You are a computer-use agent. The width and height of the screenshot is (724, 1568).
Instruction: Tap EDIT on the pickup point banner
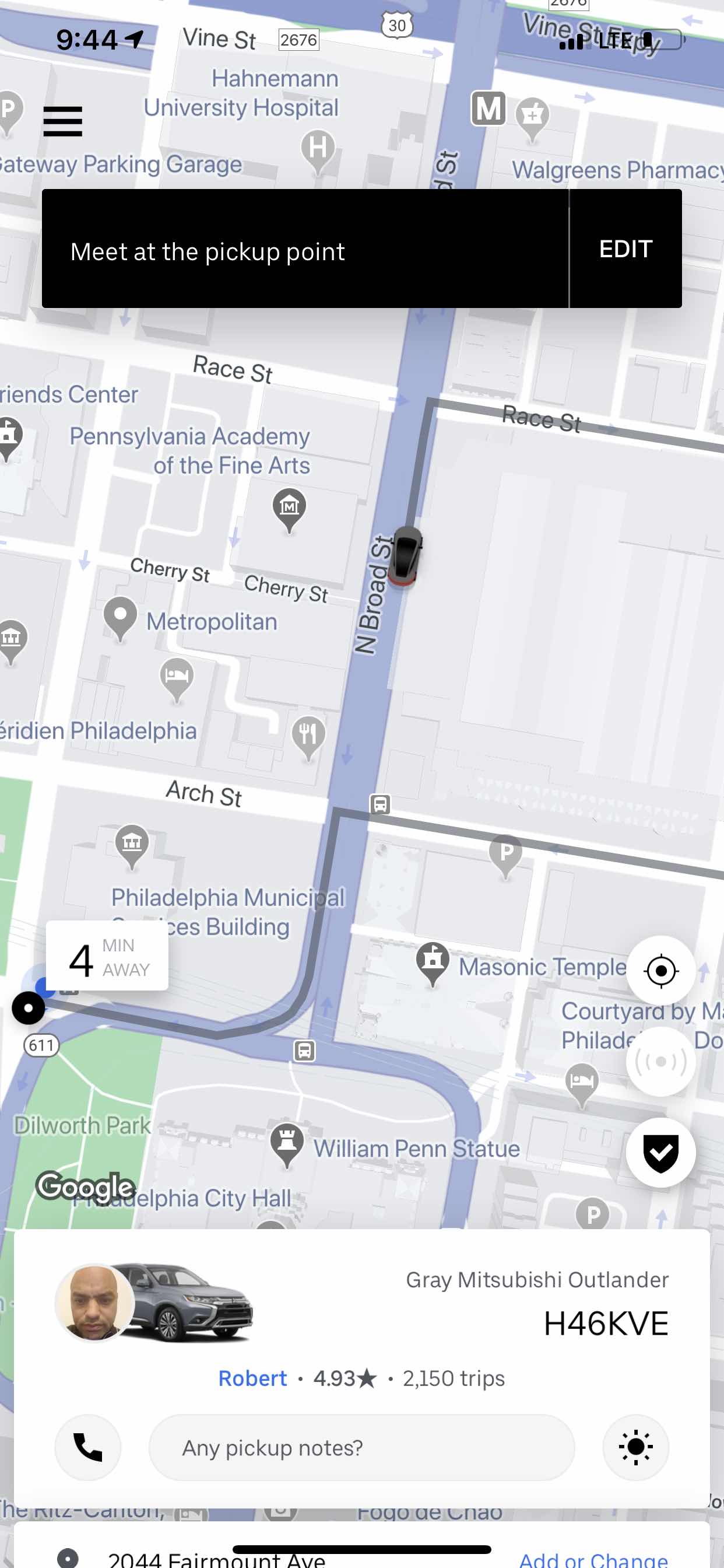(x=625, y=249)
